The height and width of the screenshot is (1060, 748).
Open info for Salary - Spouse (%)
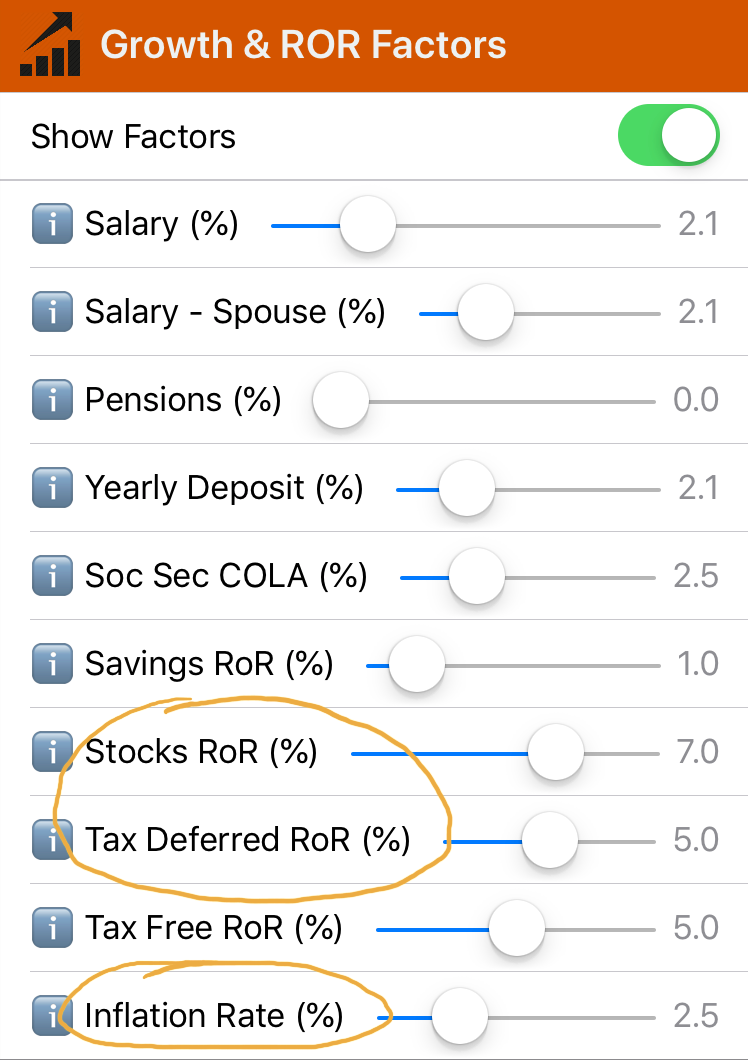[52, 312]
